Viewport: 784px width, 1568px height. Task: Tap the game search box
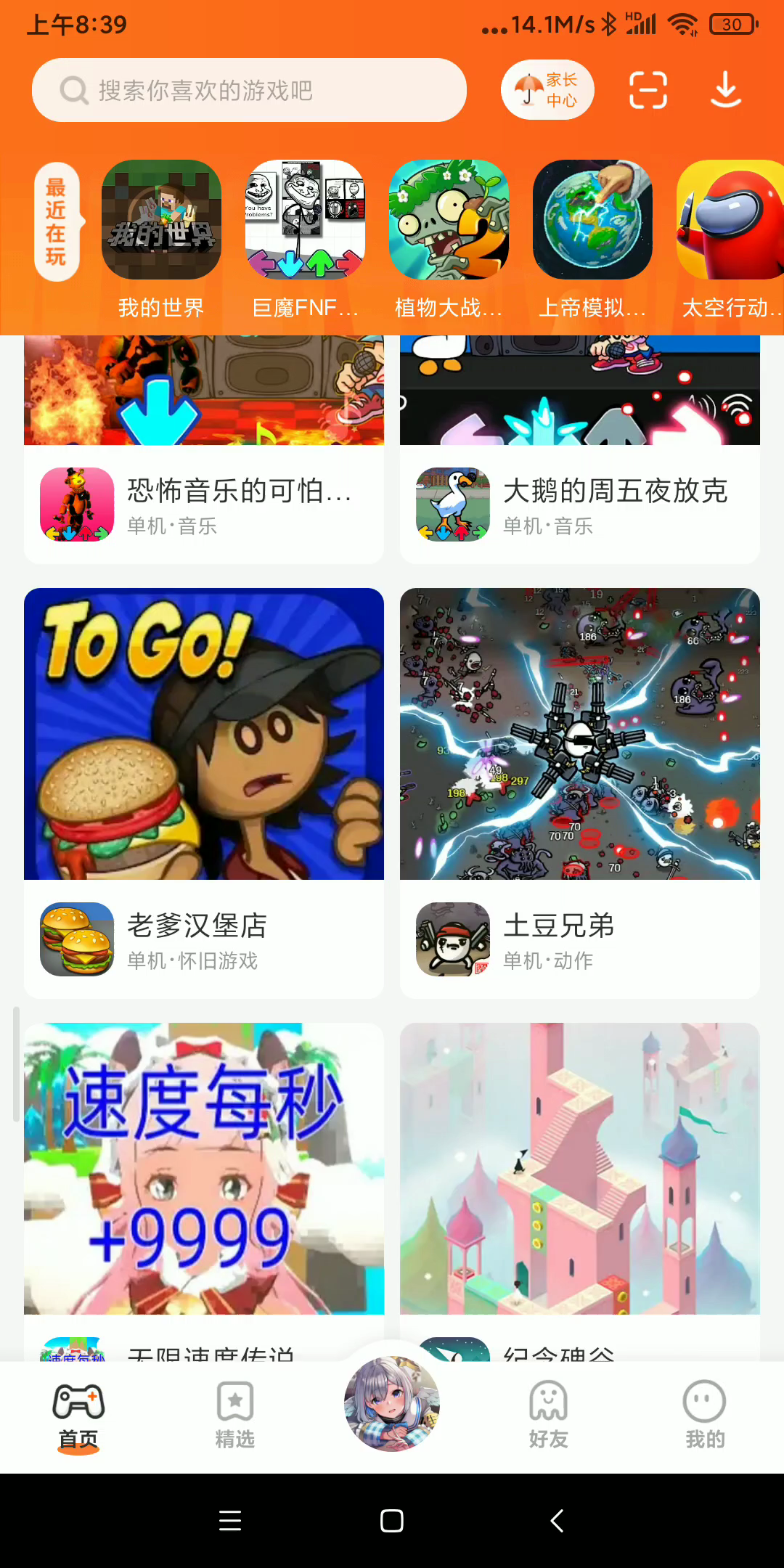(x=248, y=90)
